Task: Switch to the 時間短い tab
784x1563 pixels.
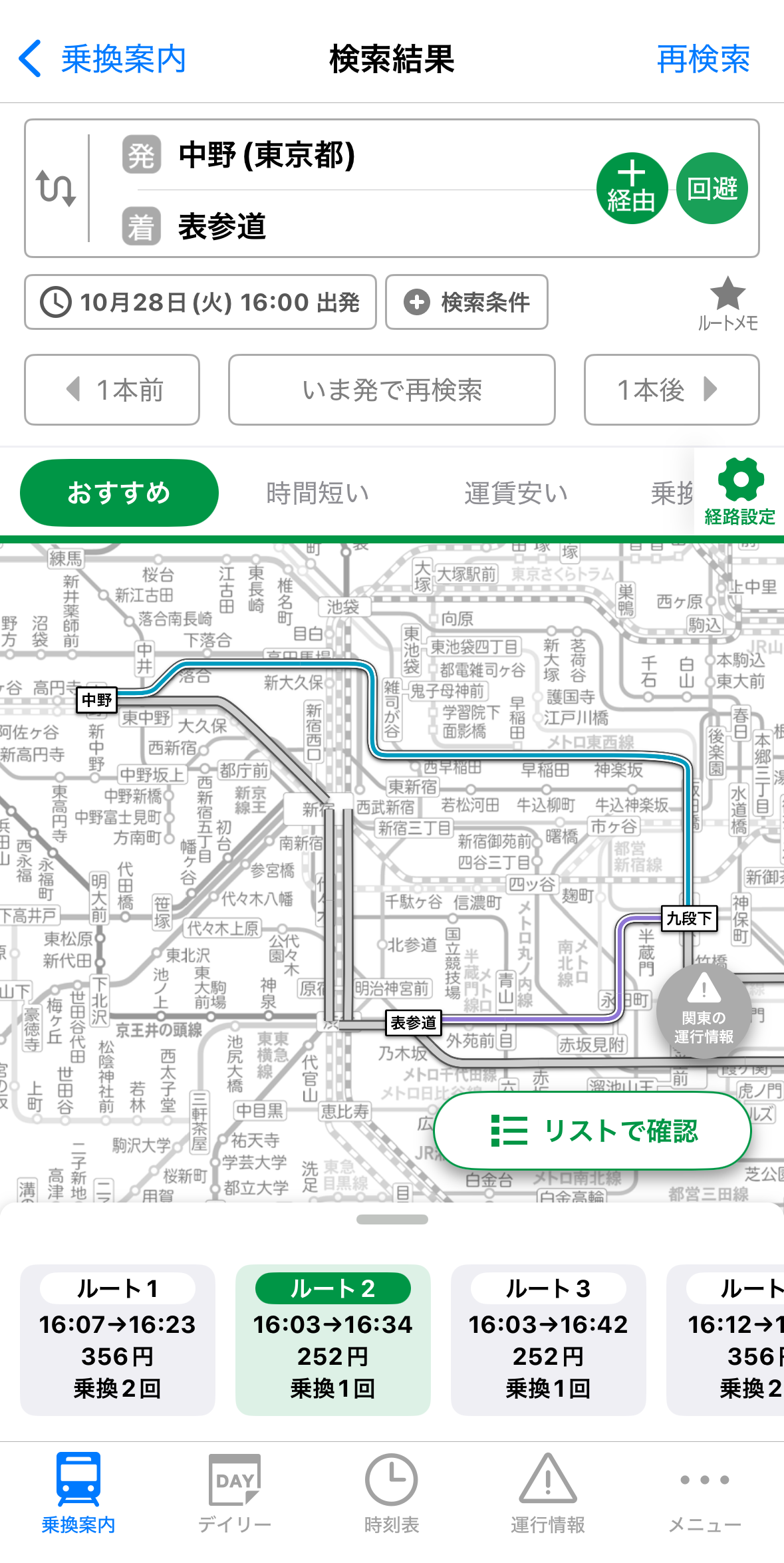Action: [318, 493]
